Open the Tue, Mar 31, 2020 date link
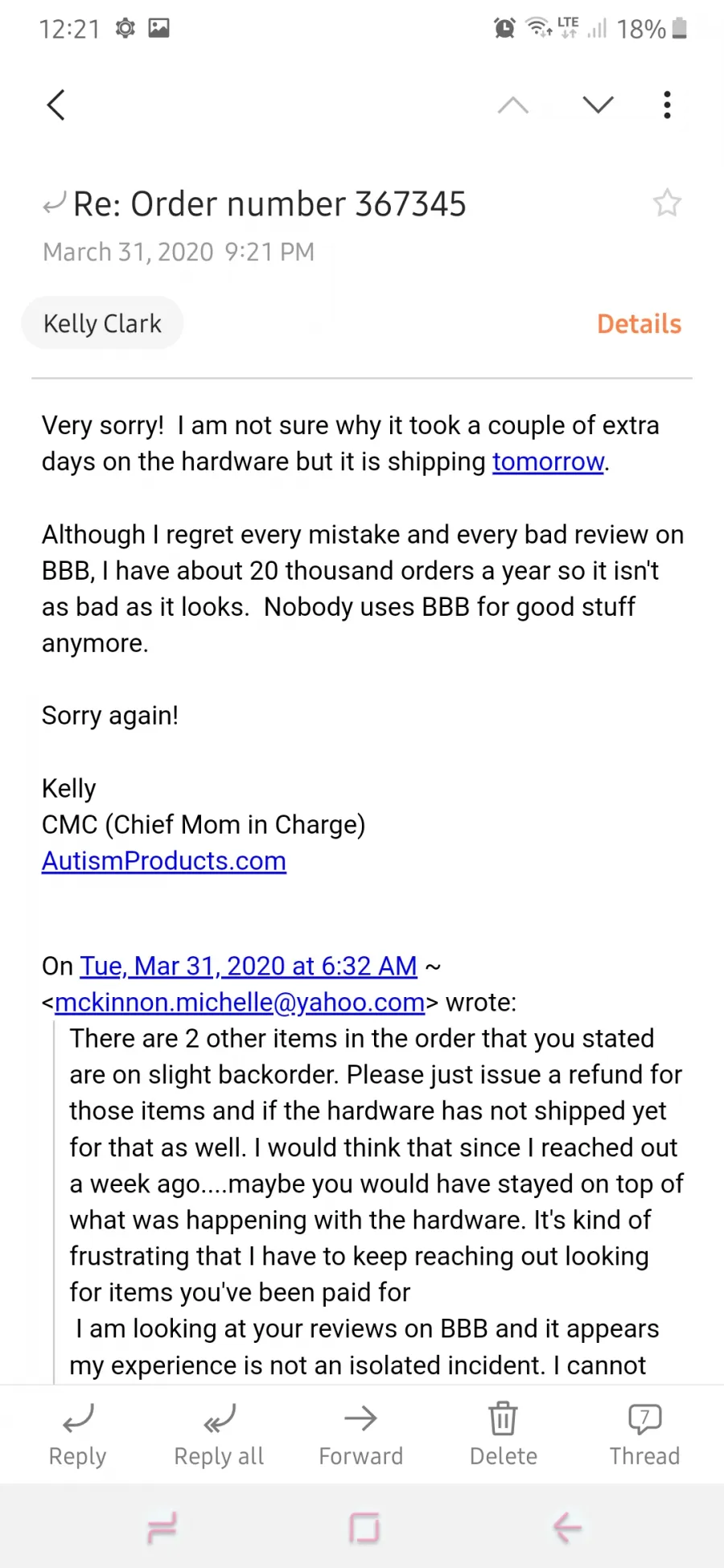 coord(249,966)
